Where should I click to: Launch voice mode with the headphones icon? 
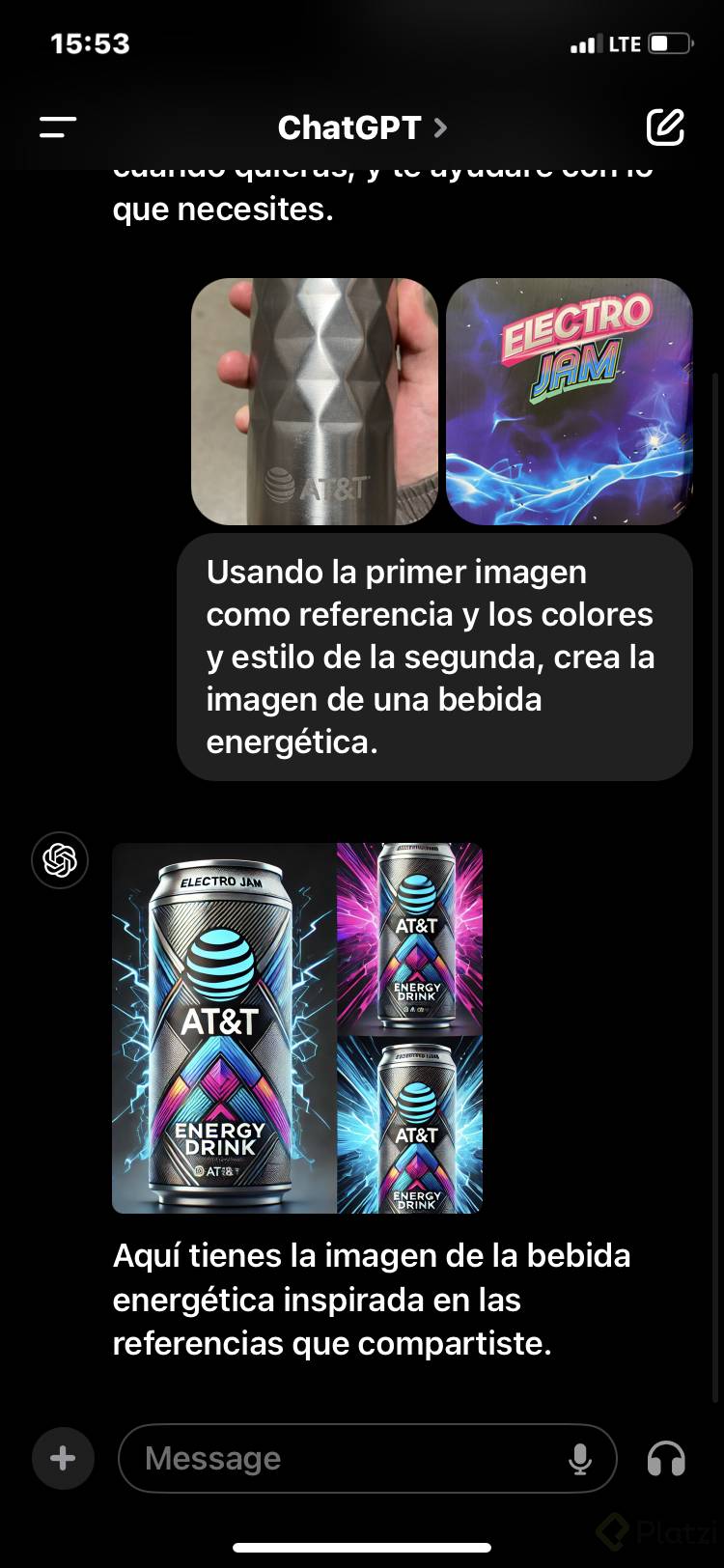(666, 1458)
